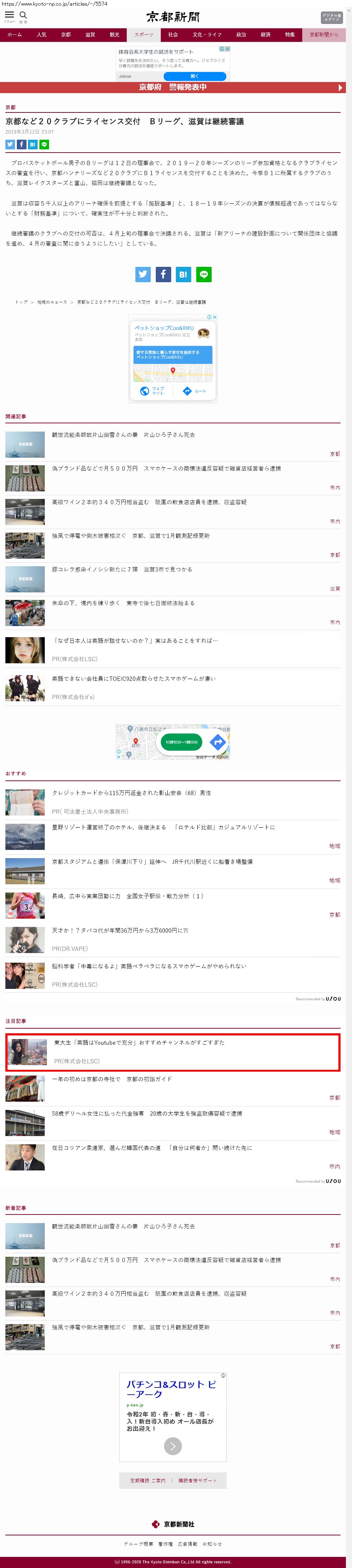Share via the large LINE button
Viewport: 352px width, 1568px height.
pyautogui.click(x=204, y=274)
